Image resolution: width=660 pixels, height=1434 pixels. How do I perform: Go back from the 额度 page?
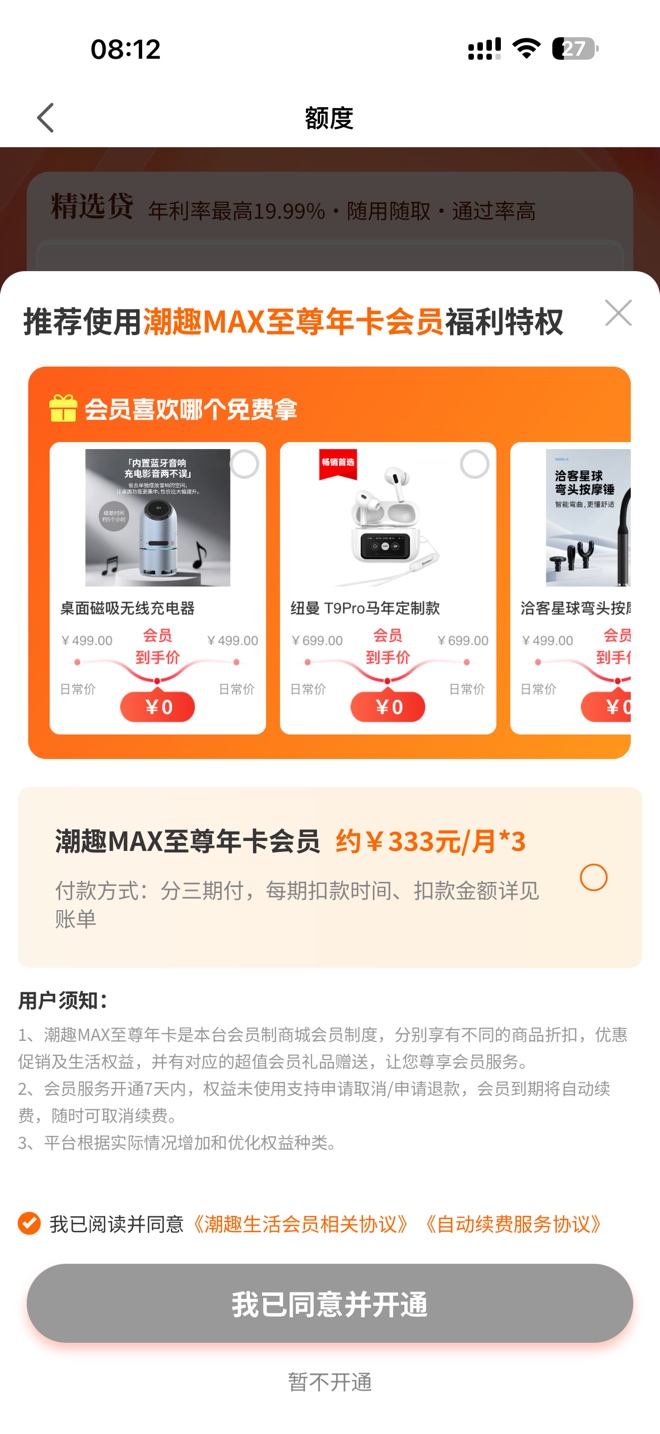[45, 118]
